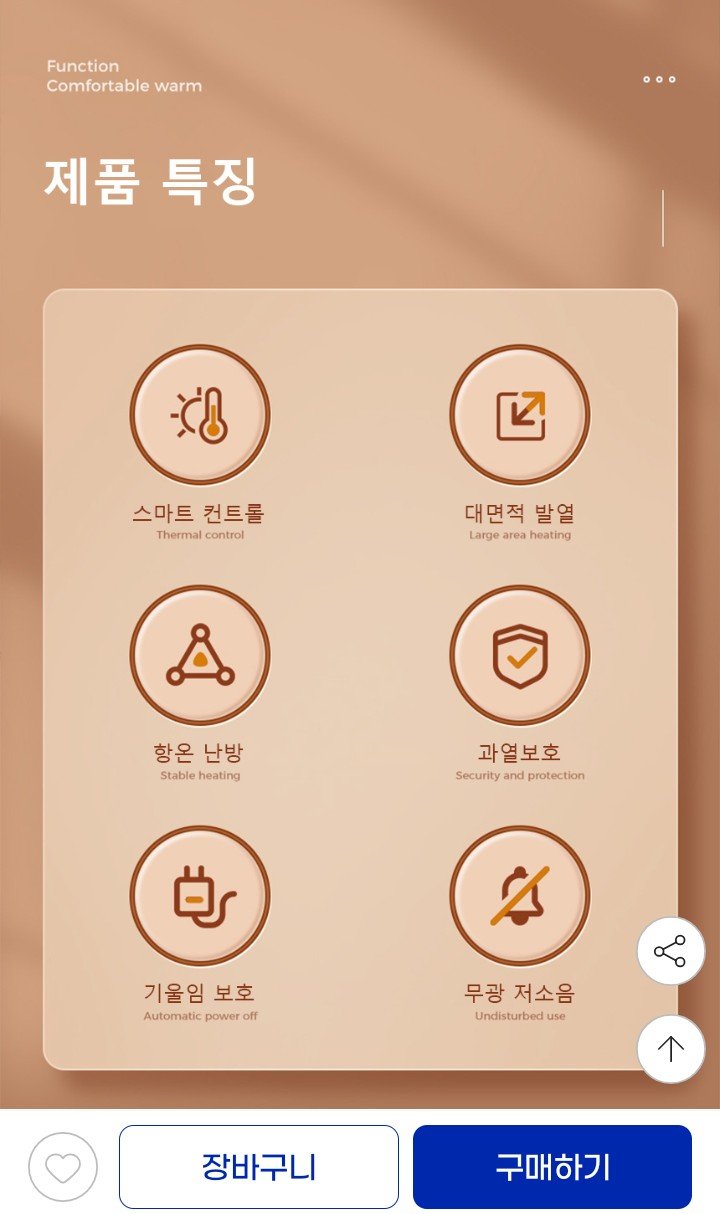Select the 대면적 발열 large area heating icon
Screen dimensions: 720x1214
click(x=520, y=413)
